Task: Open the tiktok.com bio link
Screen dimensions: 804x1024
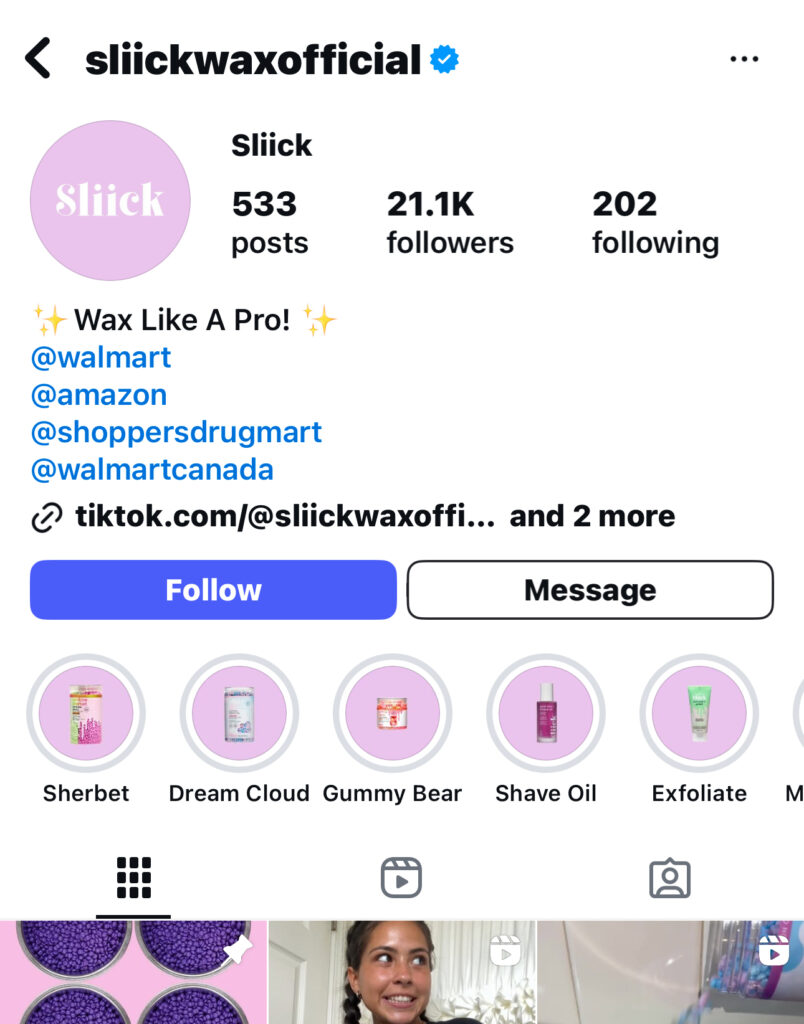Action: pyautogui.click(x=285, y=516)
